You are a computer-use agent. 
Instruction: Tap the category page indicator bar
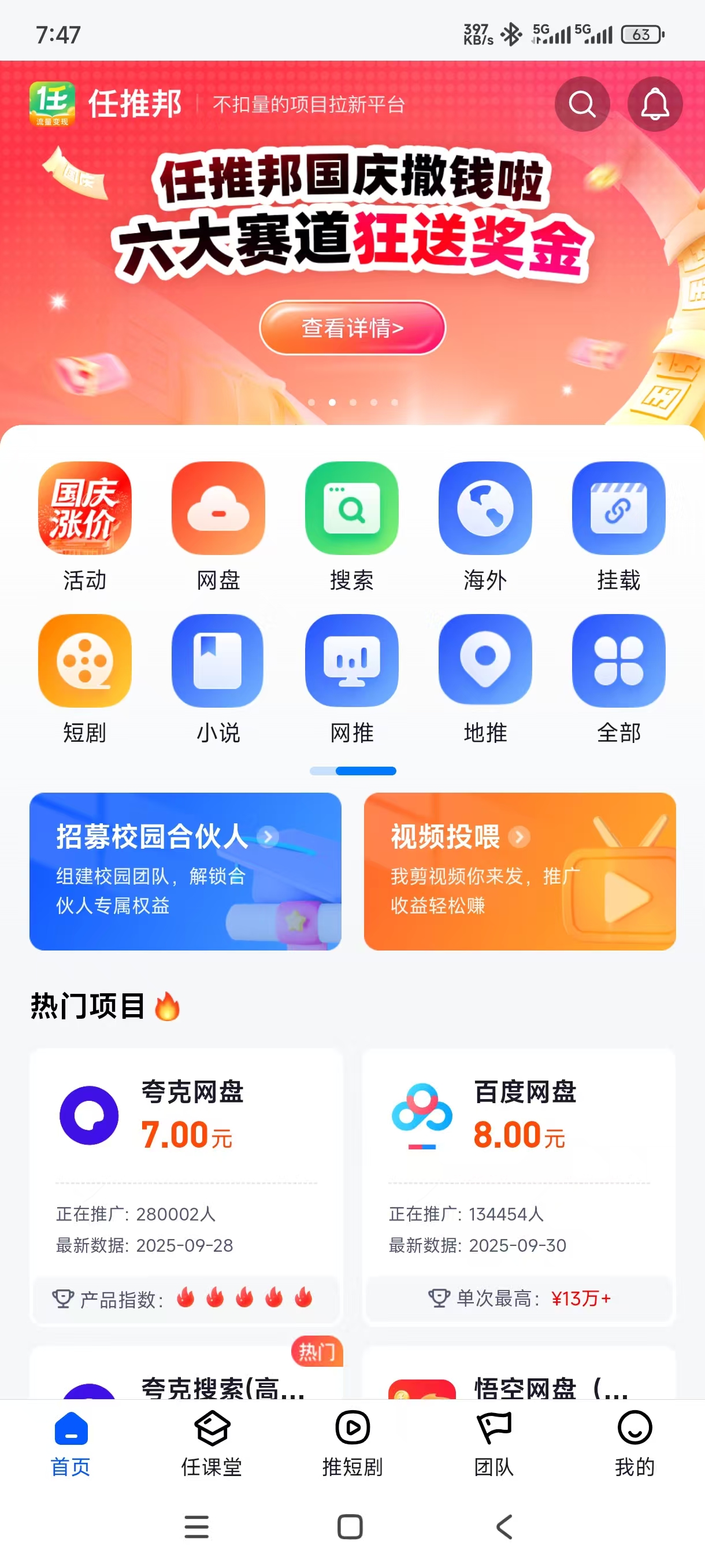click(353, 771)
